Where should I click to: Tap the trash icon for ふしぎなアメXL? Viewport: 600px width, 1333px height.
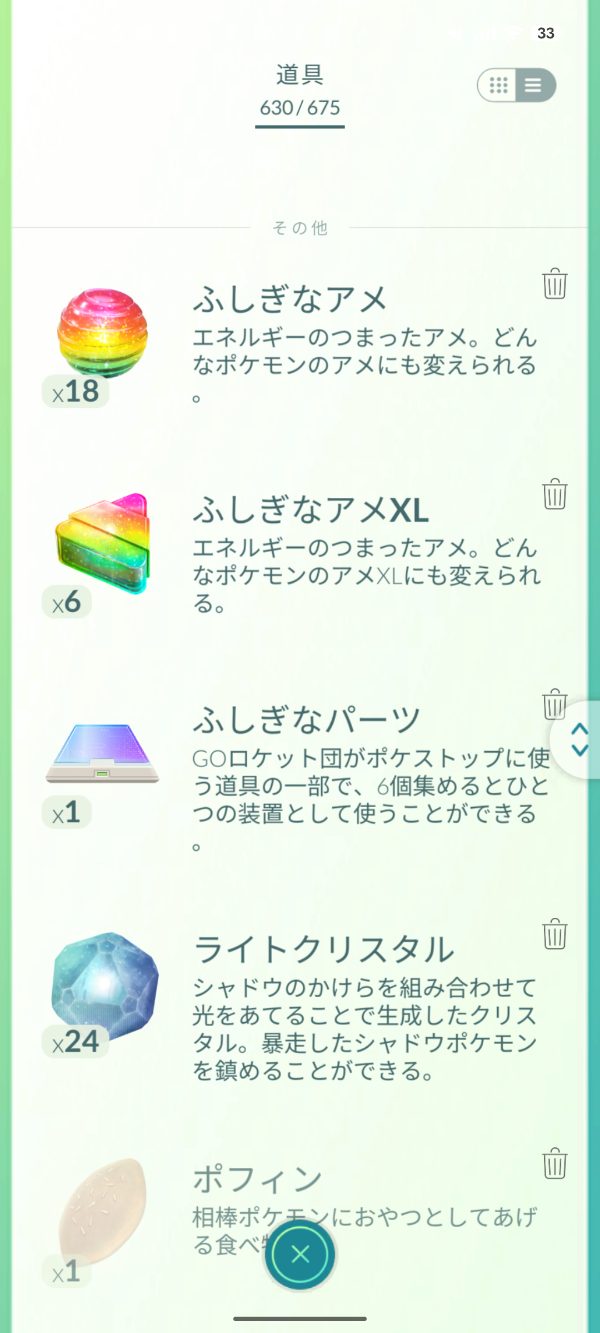coord(555,494)
